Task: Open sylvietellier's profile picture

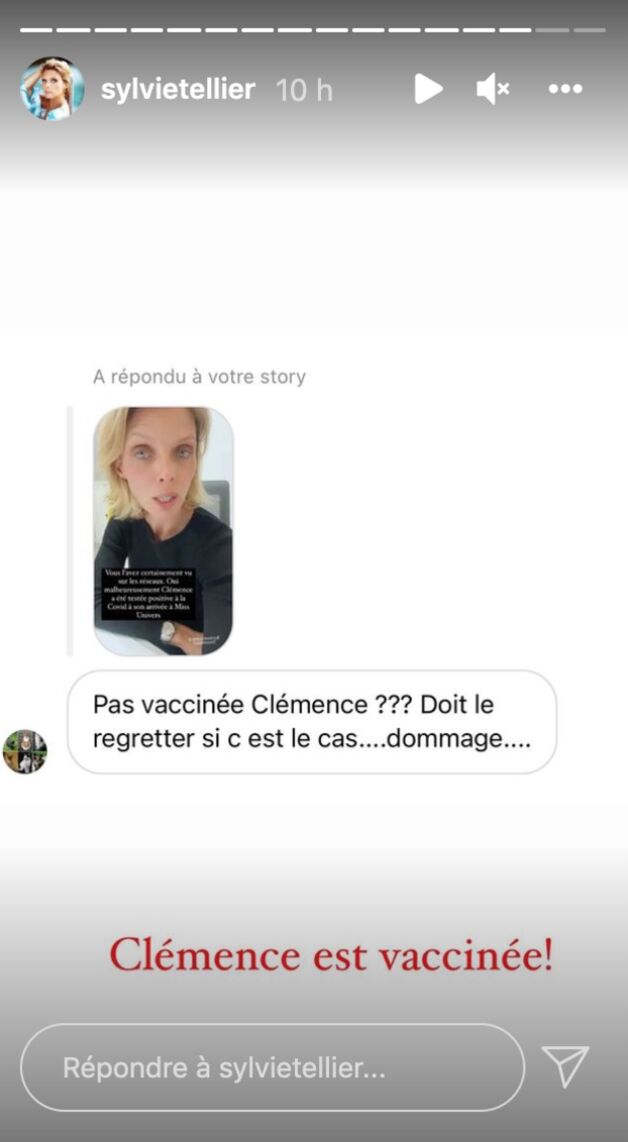Action: 52,89
